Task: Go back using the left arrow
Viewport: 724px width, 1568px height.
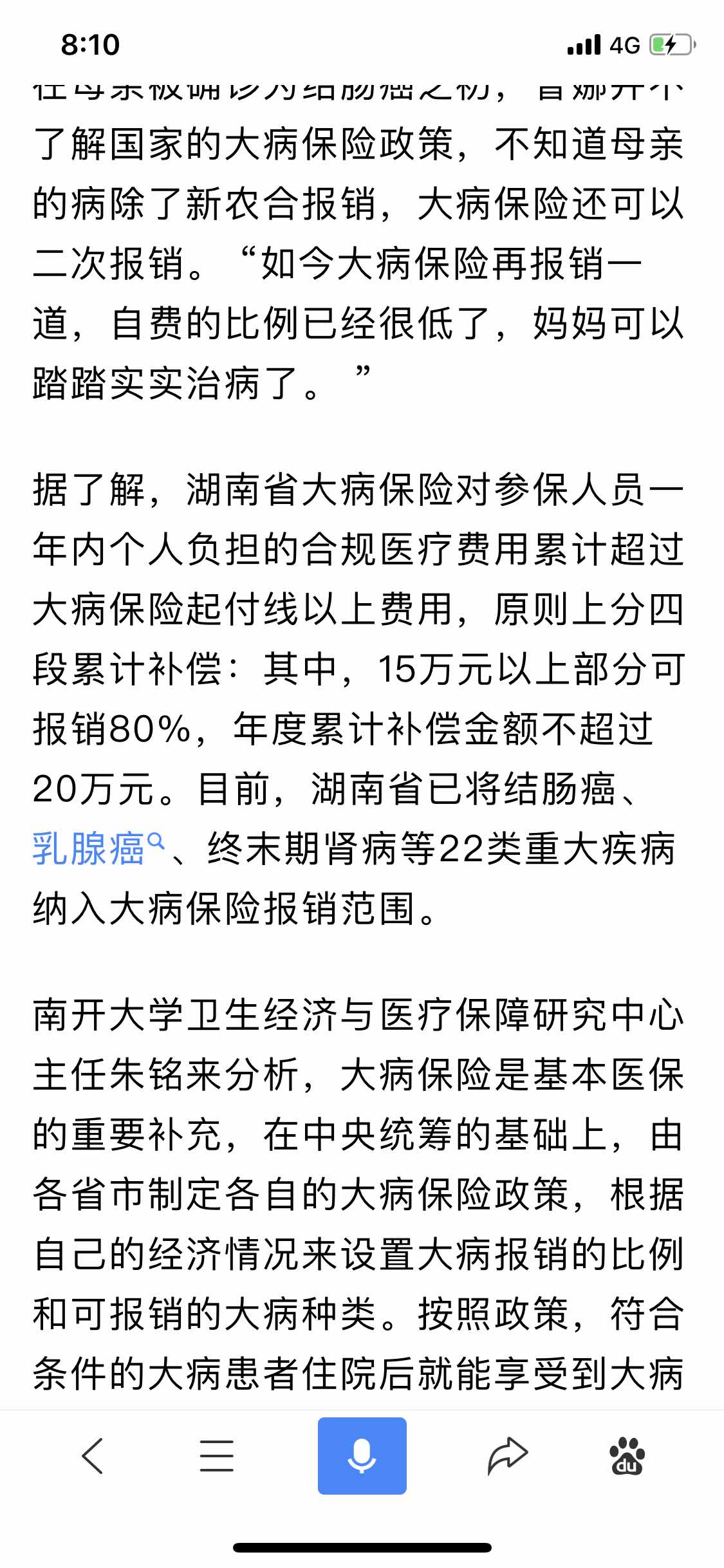Action: point(93,1456)
